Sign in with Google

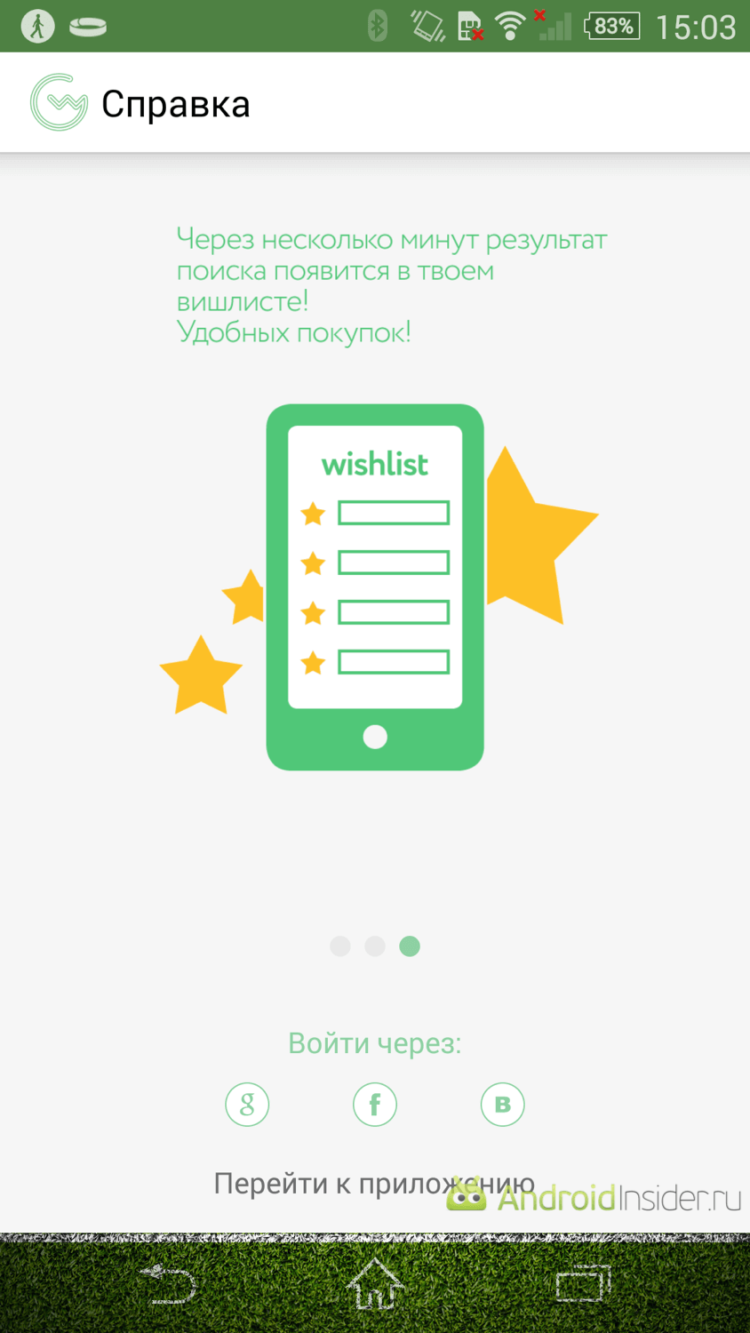(x=247, y=1104)
